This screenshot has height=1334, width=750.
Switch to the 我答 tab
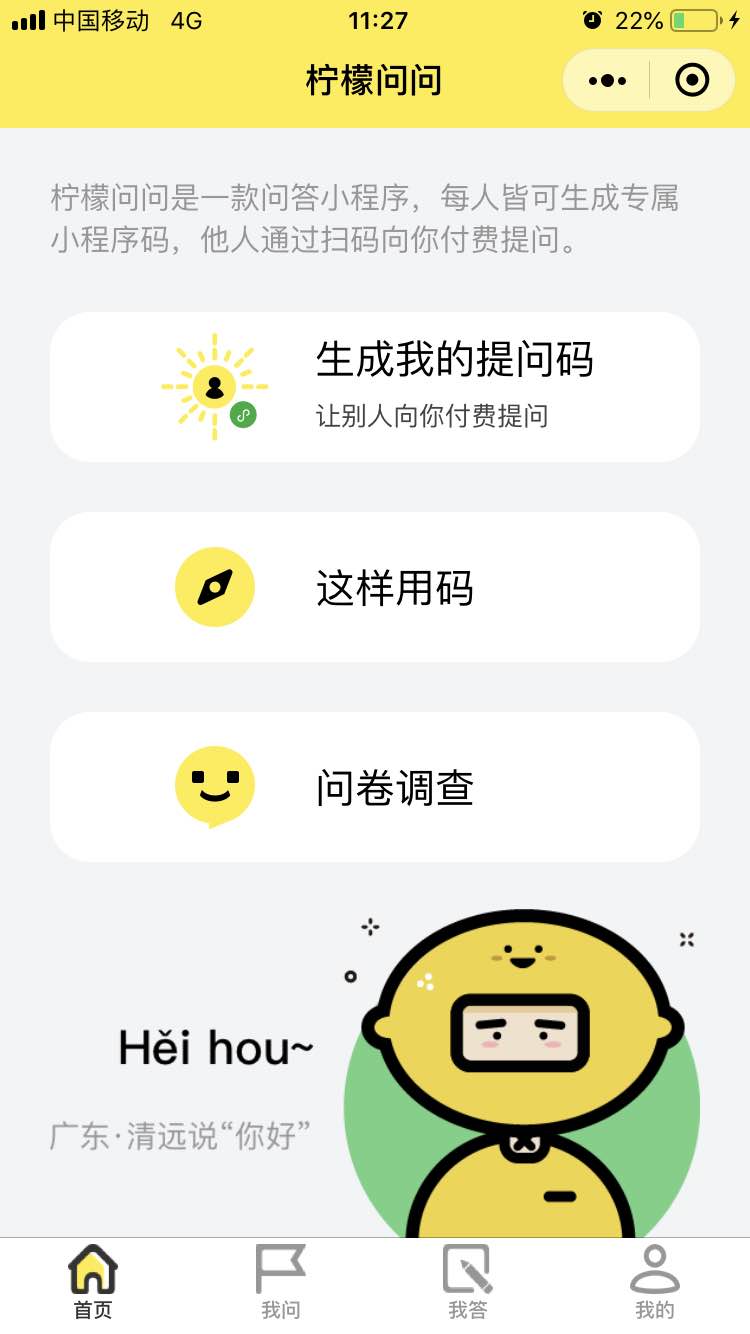coord(468,1283)
